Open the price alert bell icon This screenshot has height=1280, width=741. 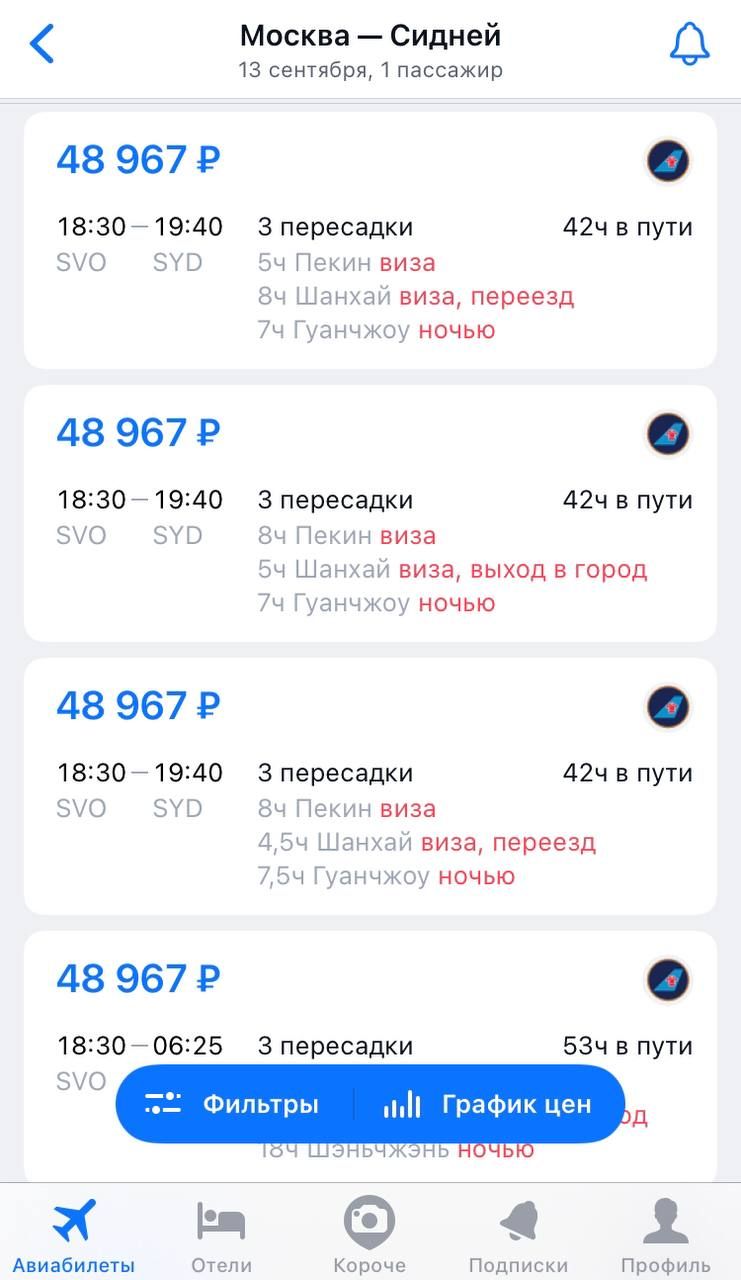tap(689, 44)
